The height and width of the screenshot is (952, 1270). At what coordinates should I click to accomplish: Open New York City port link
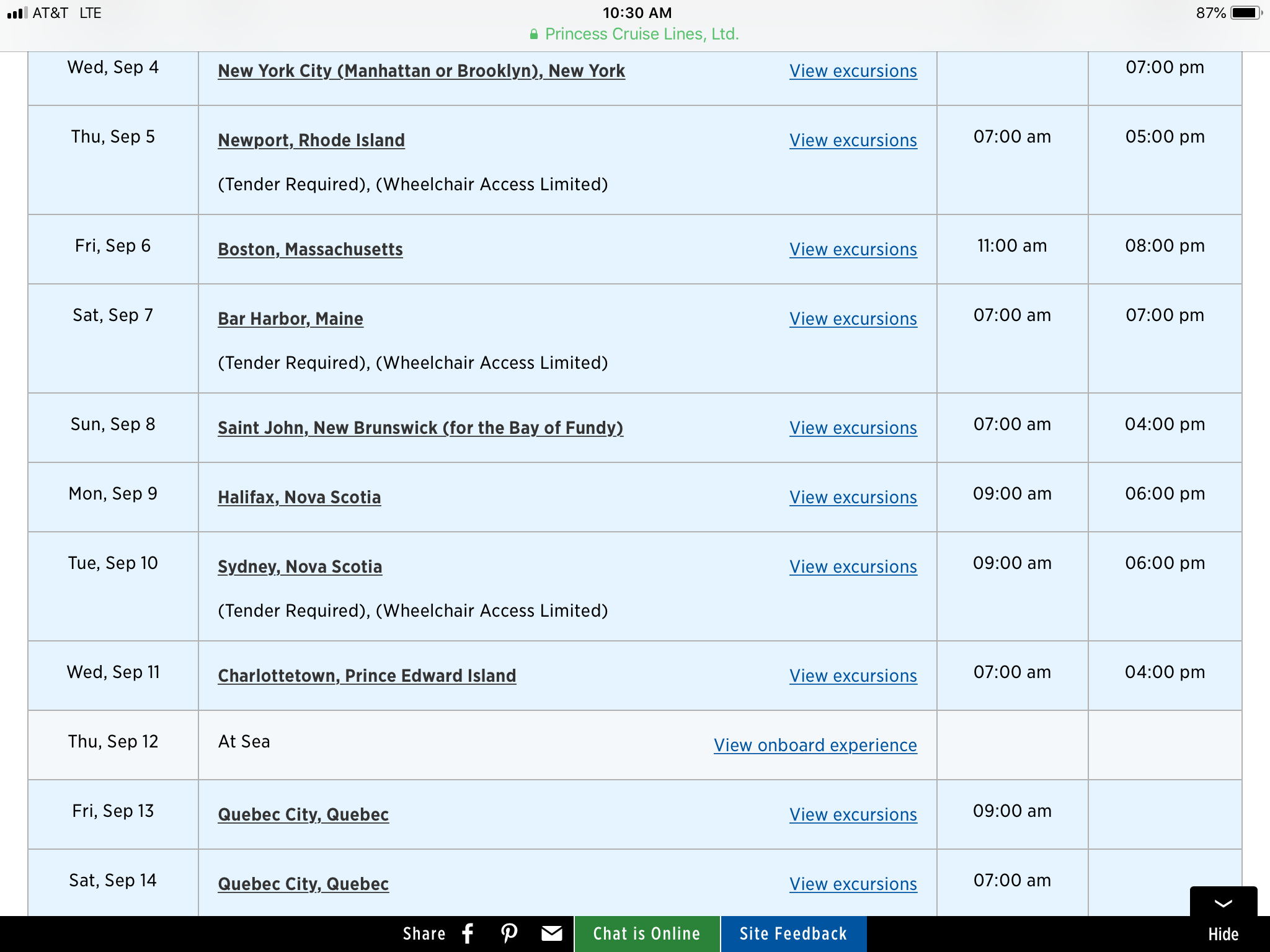pyautogui.click(x=421, y=71)
